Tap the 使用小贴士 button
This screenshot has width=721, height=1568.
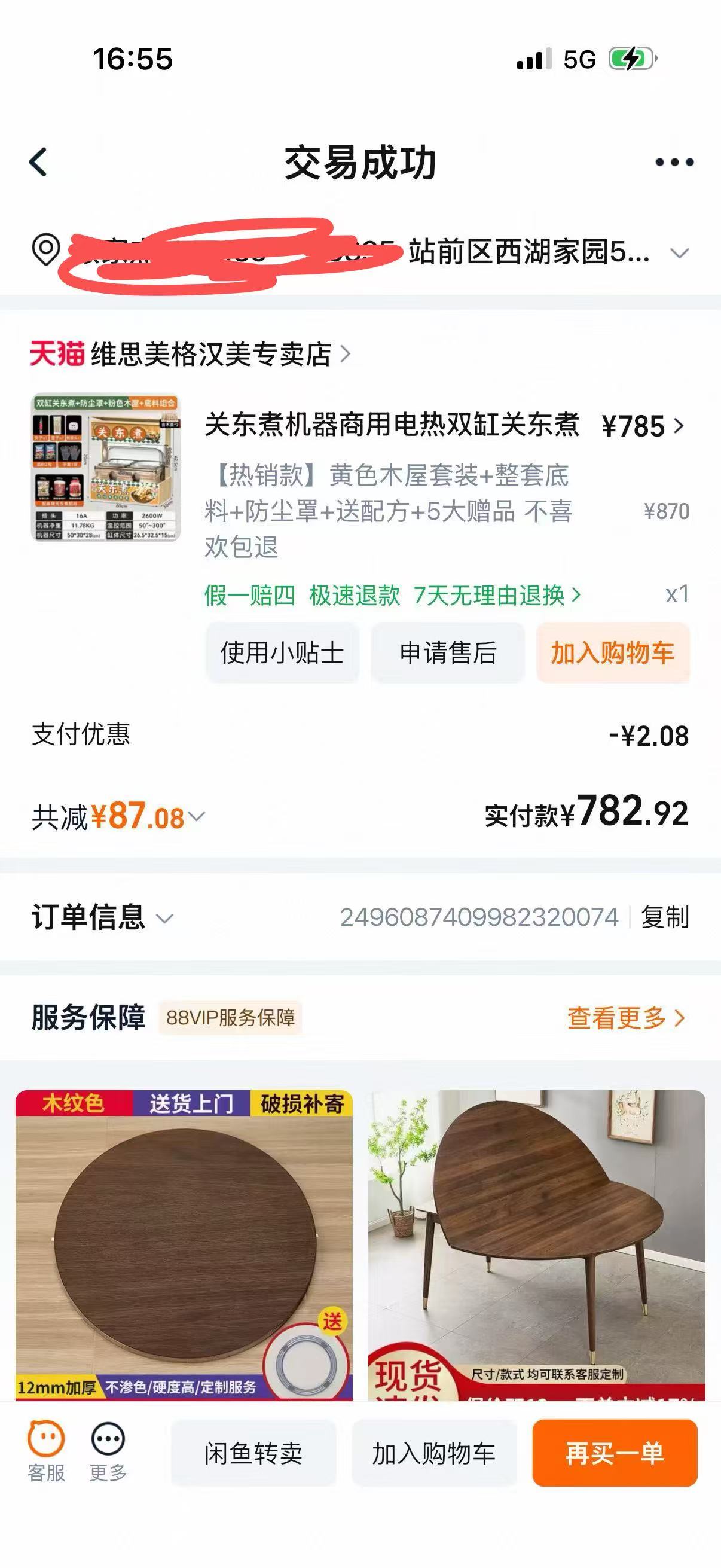(x=282, y=652)
